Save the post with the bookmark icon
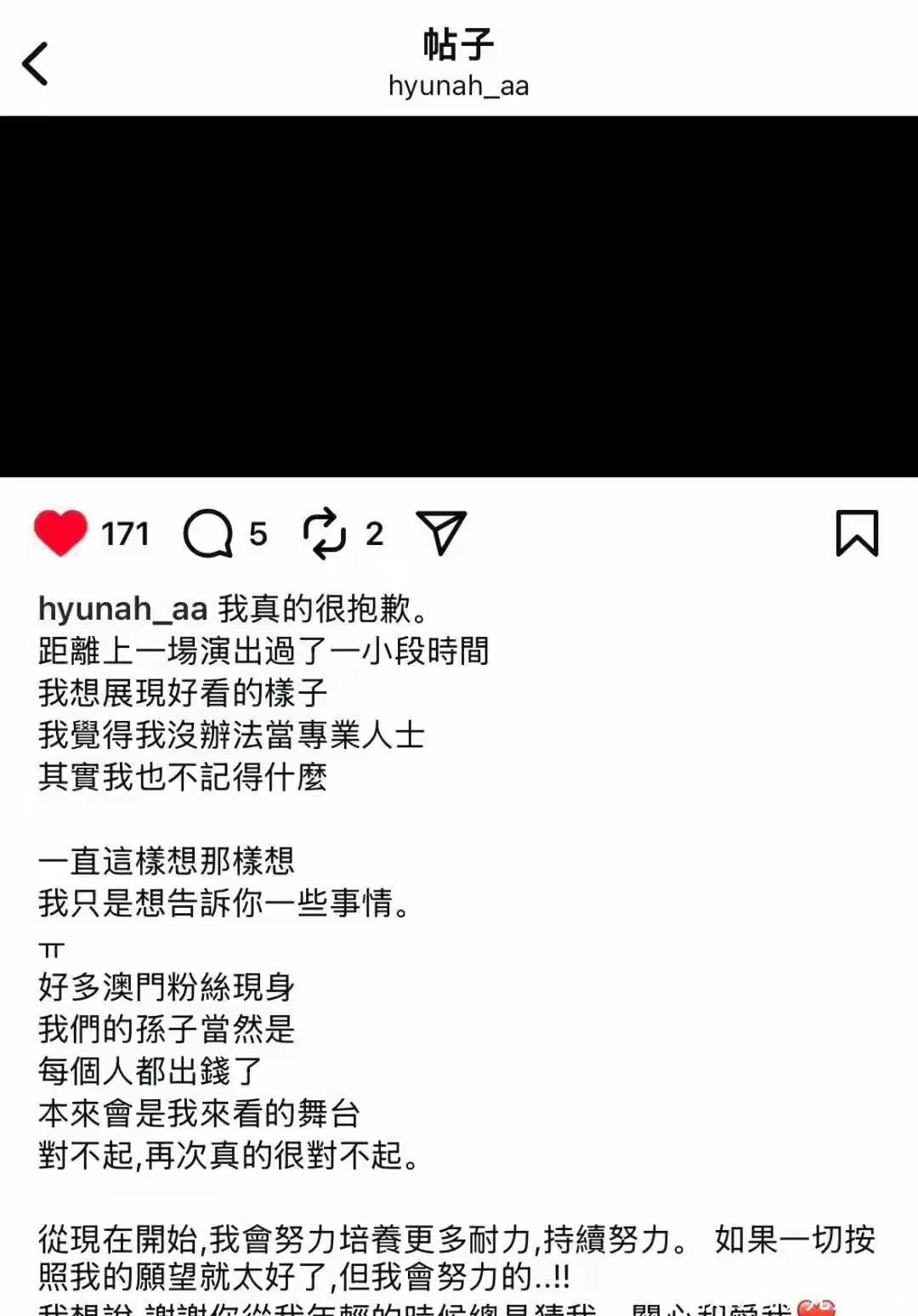Image resolution: width=918 pixels, height=1316 pixels. [857, 533]
